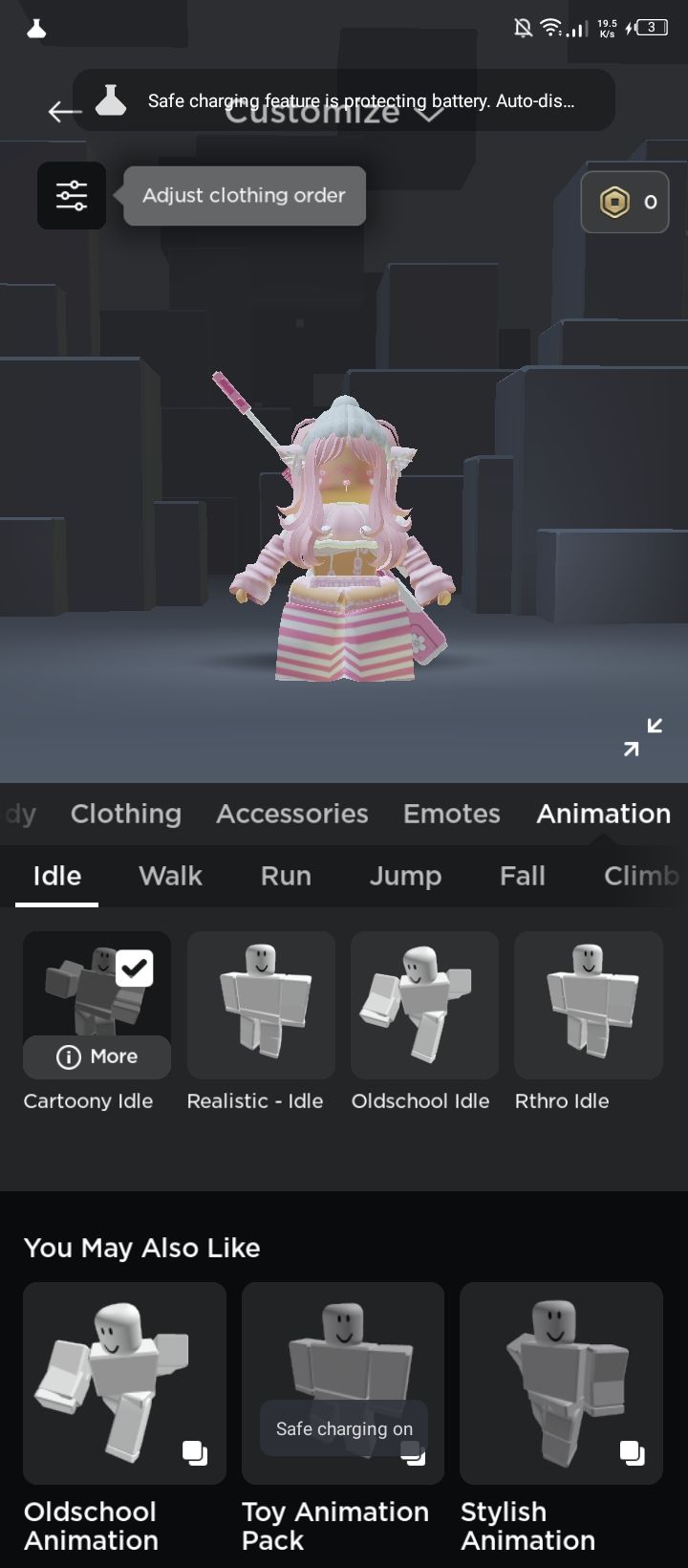The height and width of the screenshot is (1568, 688).
Task: Equip the Realistic - Idle animation
Action: (261, 1004)
